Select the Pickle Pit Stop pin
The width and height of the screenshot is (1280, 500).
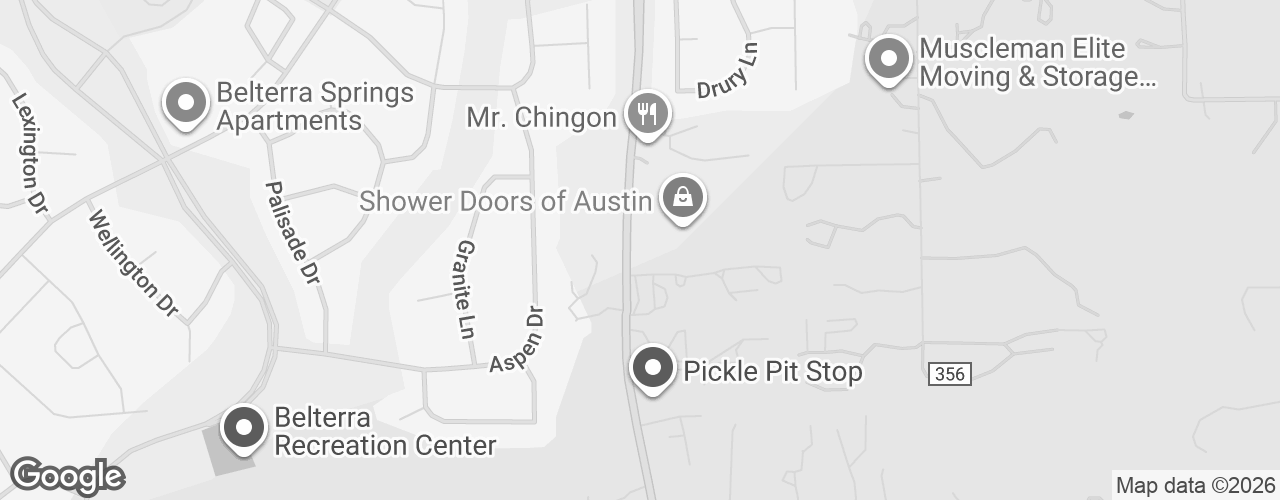pos(653,368)
